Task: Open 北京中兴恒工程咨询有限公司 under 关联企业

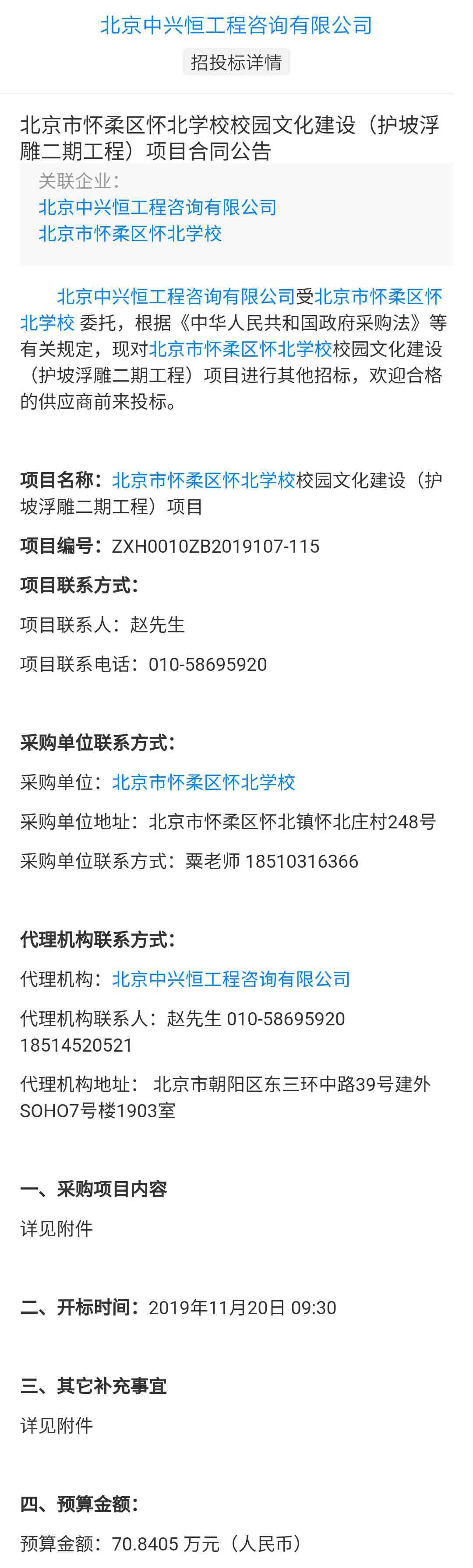Action: click(157, 207)
